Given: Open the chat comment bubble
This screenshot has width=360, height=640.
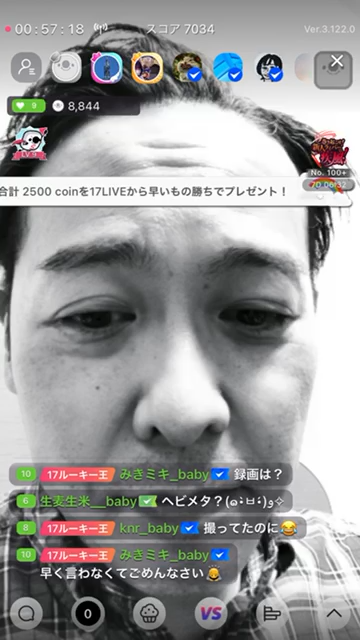Looking at the screenshot, I should tap(26, 613).
